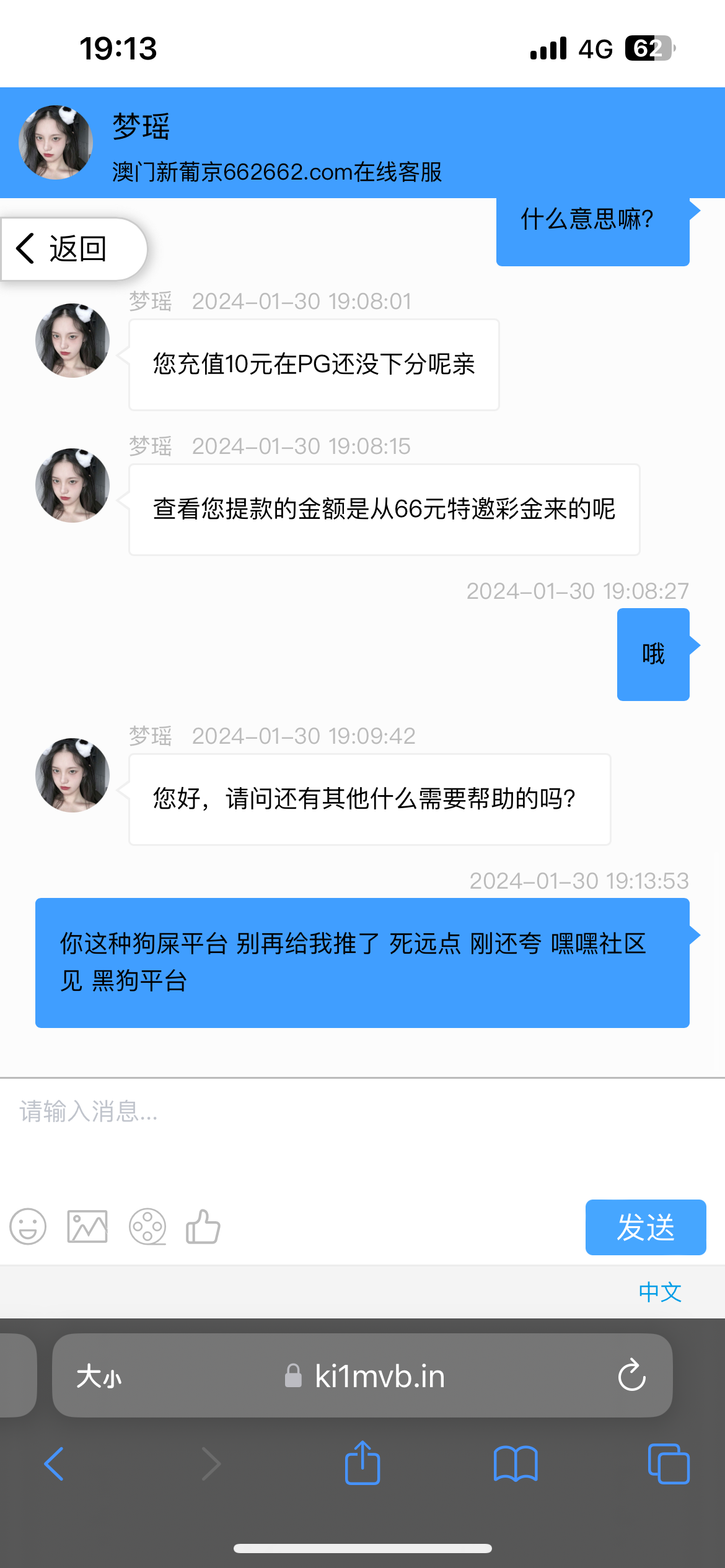Image resolution: width=725 pixels, height=1568 pixels.
Task: Open the 大小 page settings menu
Action: pyautogui.click(x=98, y=1377)
